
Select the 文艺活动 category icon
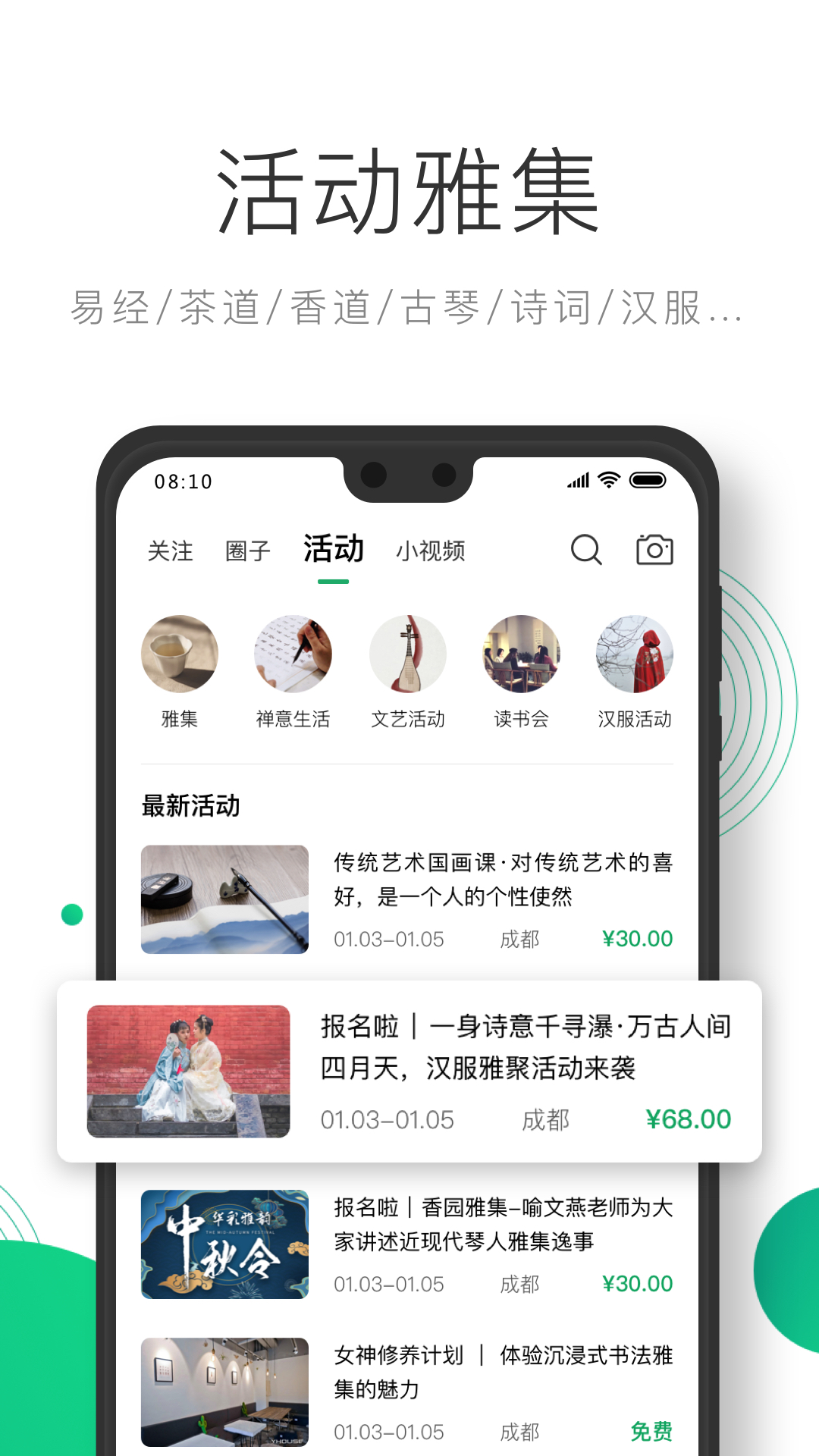[408, 657]
